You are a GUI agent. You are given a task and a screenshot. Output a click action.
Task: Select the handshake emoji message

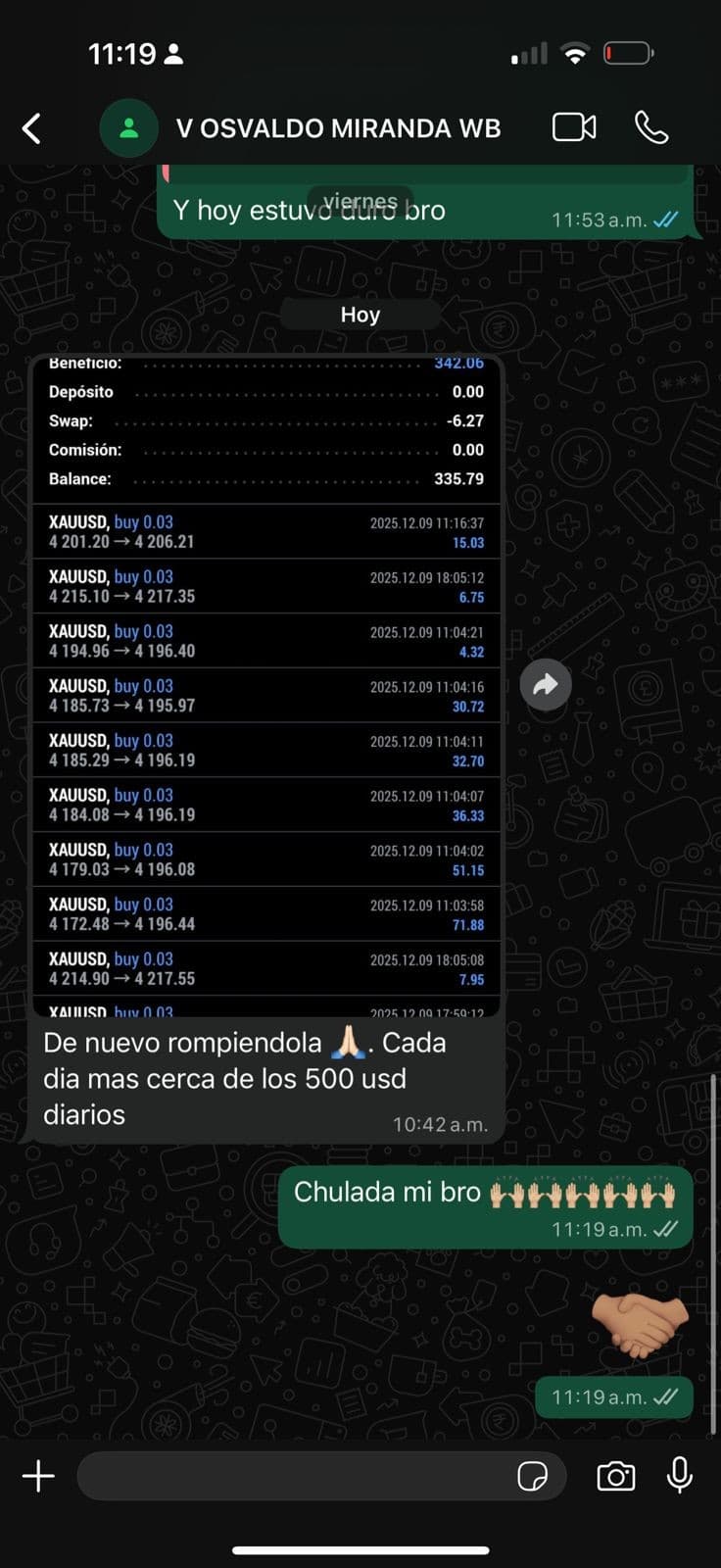tap(639, 1323)
